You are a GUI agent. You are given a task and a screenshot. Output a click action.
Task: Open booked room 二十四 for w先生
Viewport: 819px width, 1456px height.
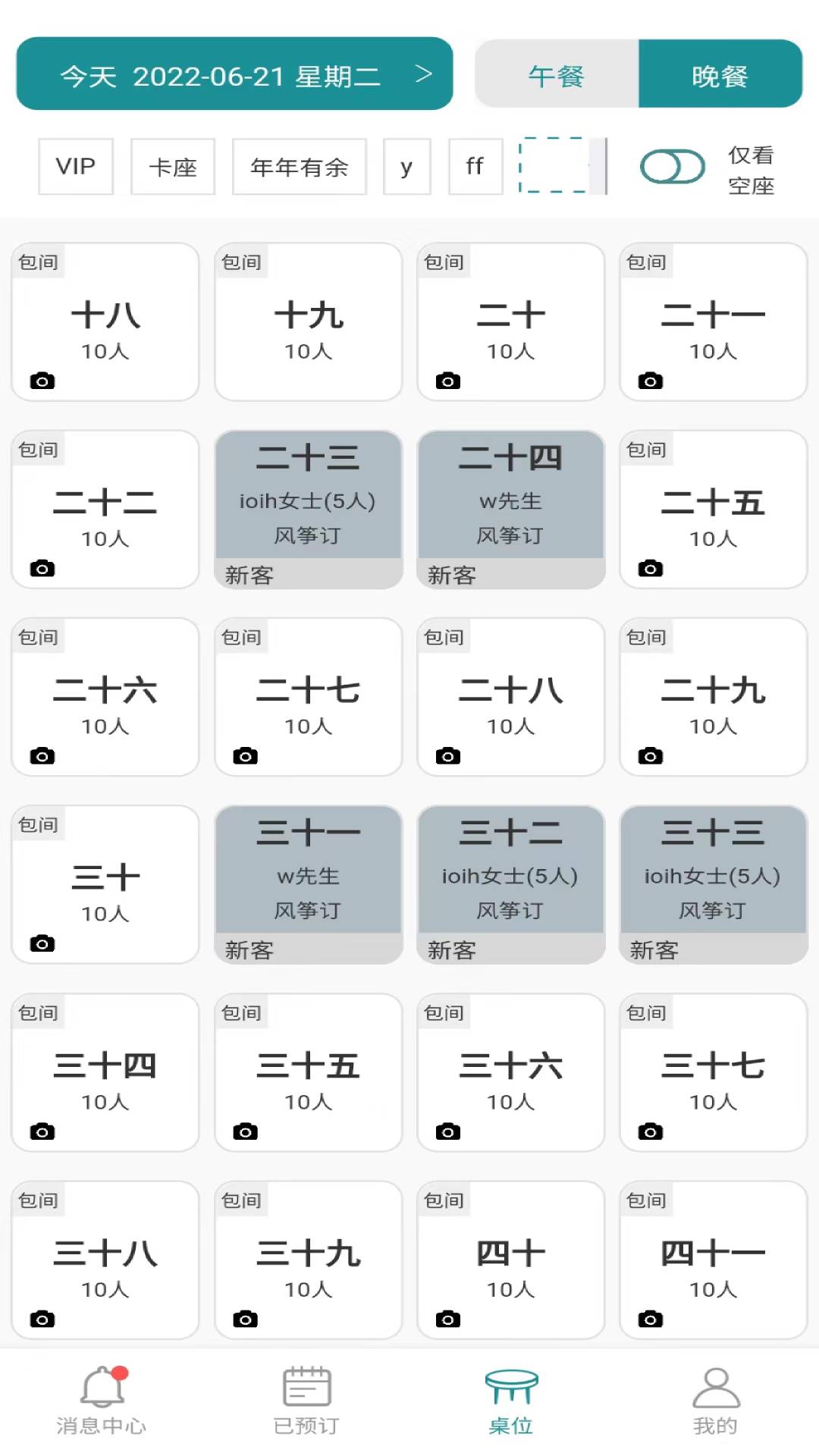click(510, 509)
